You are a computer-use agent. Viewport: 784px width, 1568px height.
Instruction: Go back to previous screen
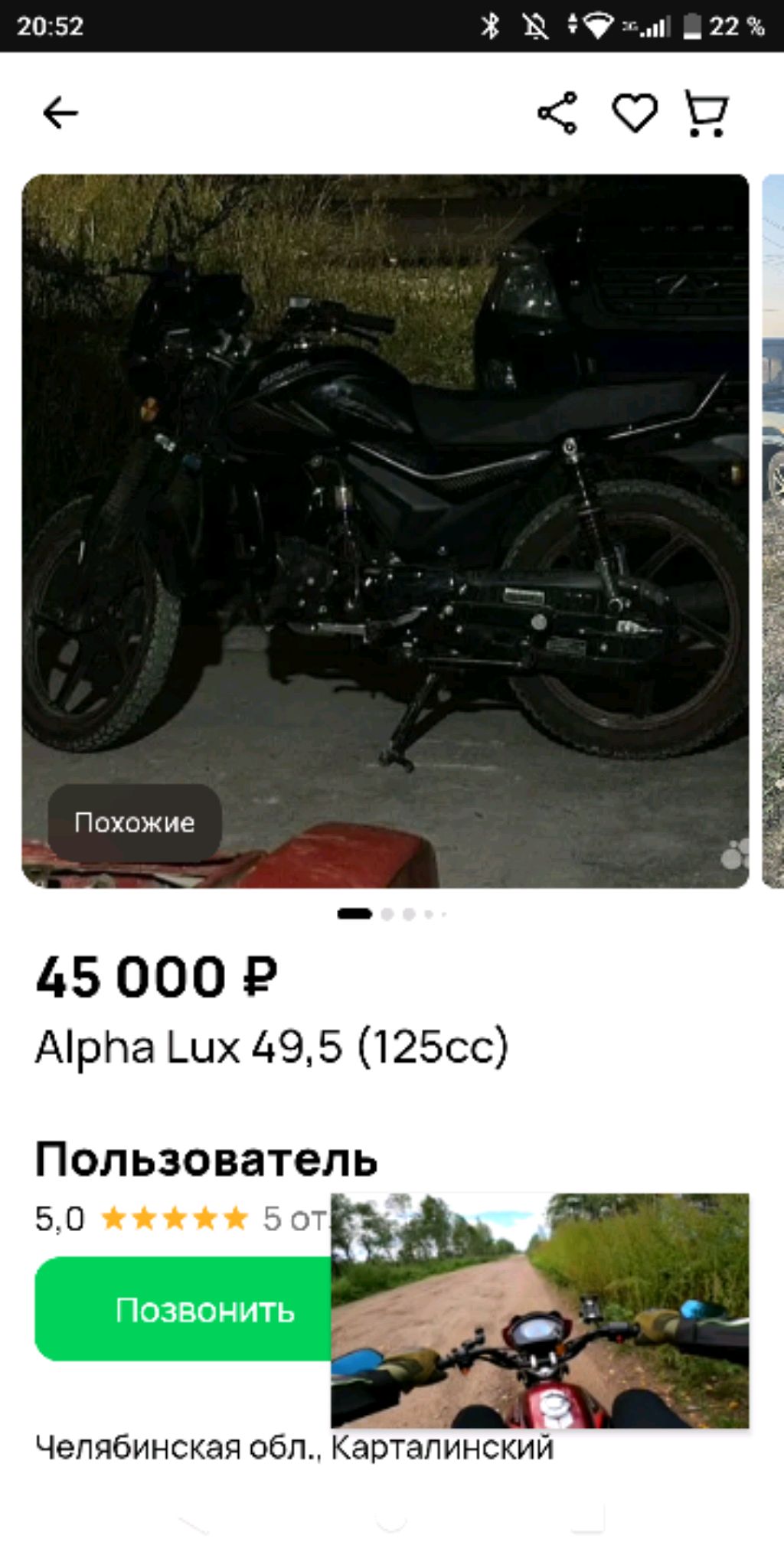tap(60, 113)
